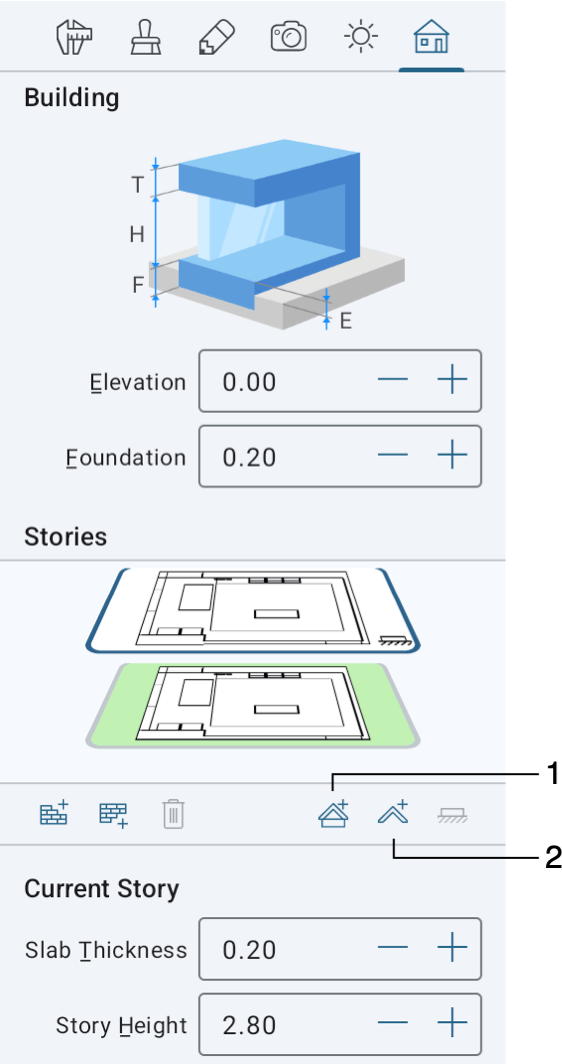
Task: Decrease the Elevation value
Action: (393, 381)
